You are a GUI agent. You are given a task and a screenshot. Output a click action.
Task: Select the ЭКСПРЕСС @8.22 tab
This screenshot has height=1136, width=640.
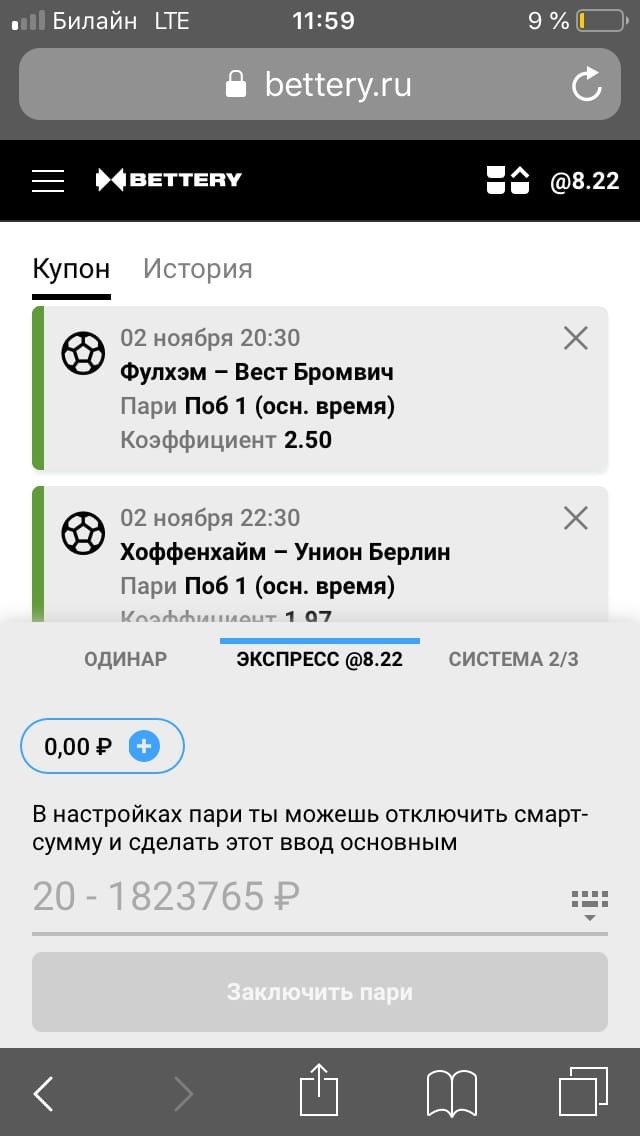pos(319,659)
